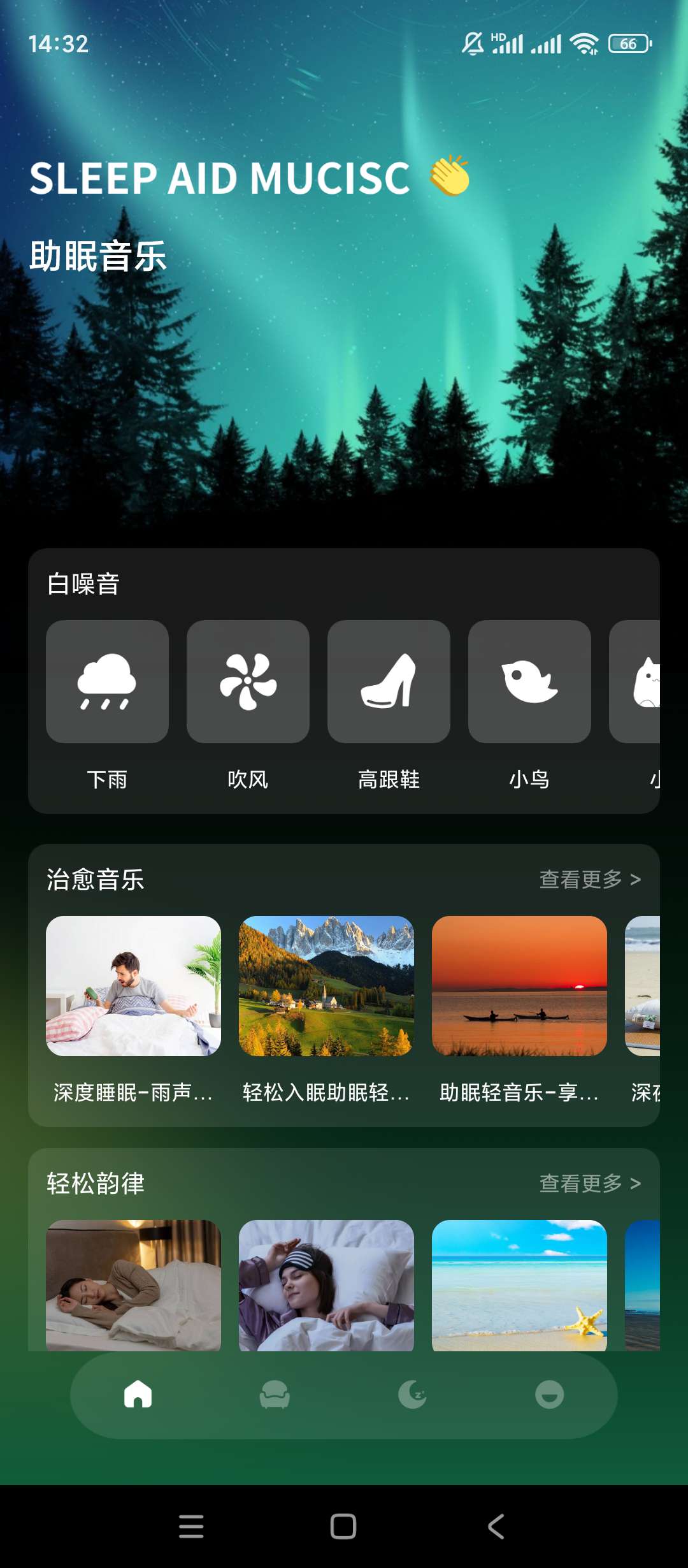Play the 小鸟 bird sound

tap(529, 681)
